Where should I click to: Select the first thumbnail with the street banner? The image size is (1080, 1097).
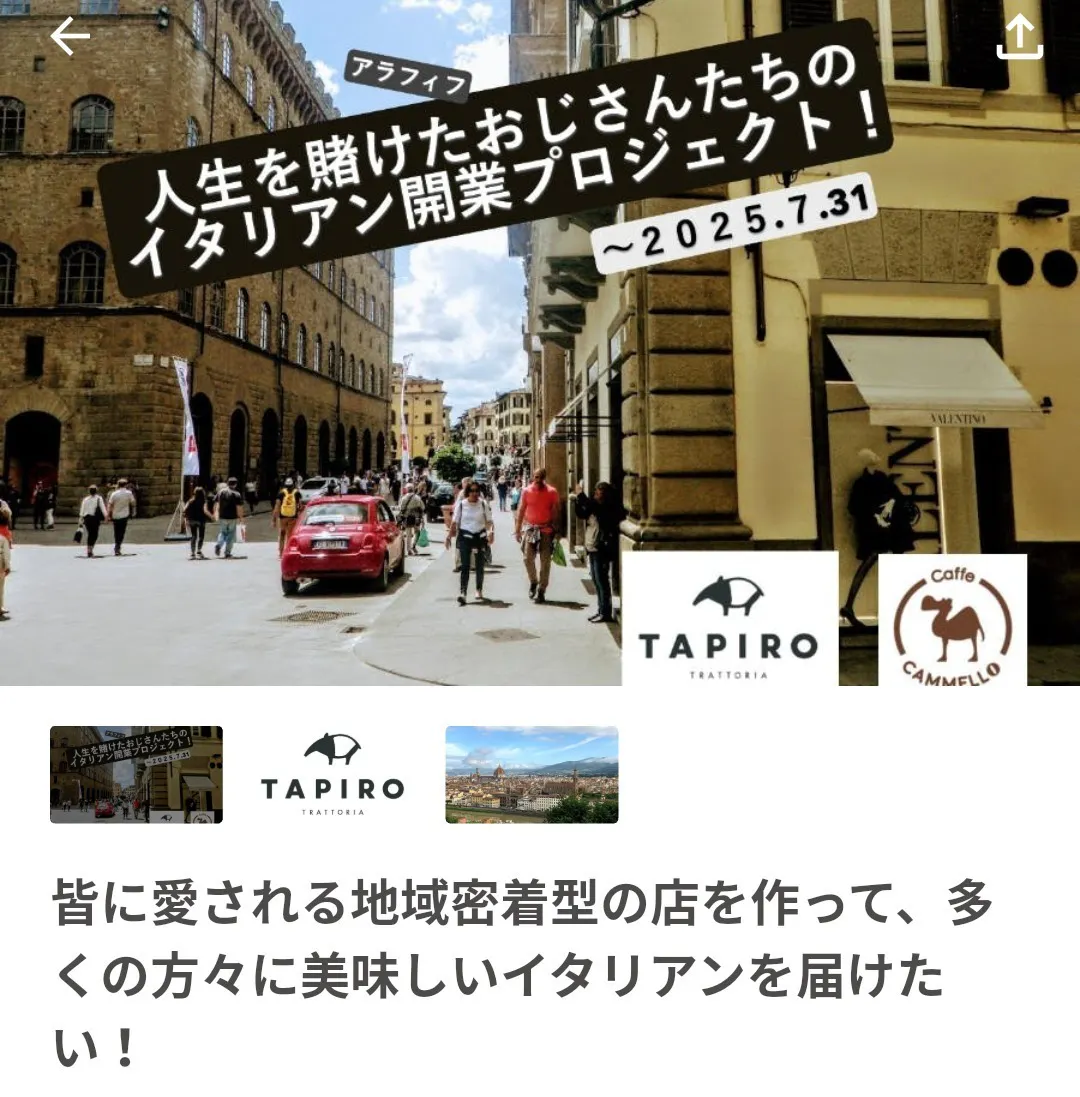pyautogui.click(x=136, y=774)
